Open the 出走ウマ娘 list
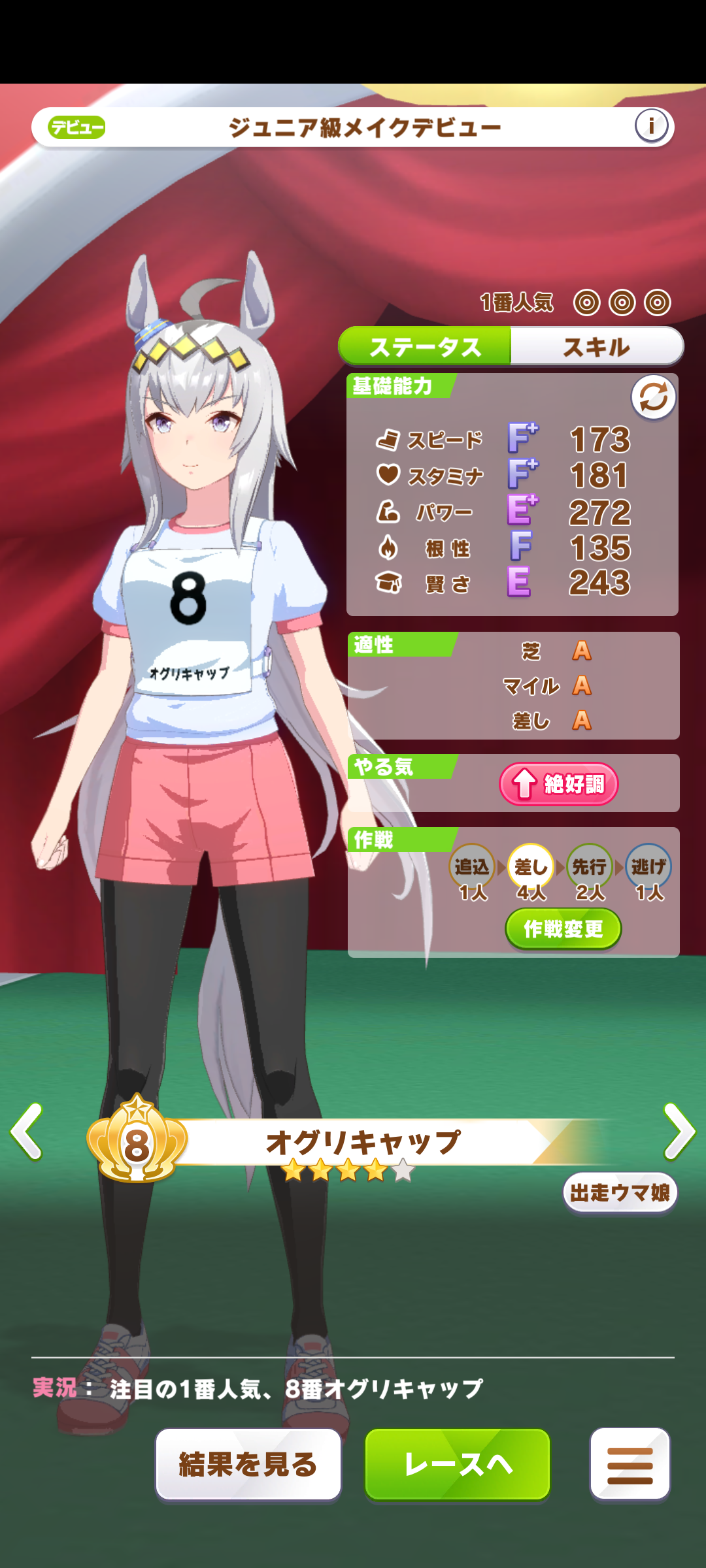 [620, 1193]
